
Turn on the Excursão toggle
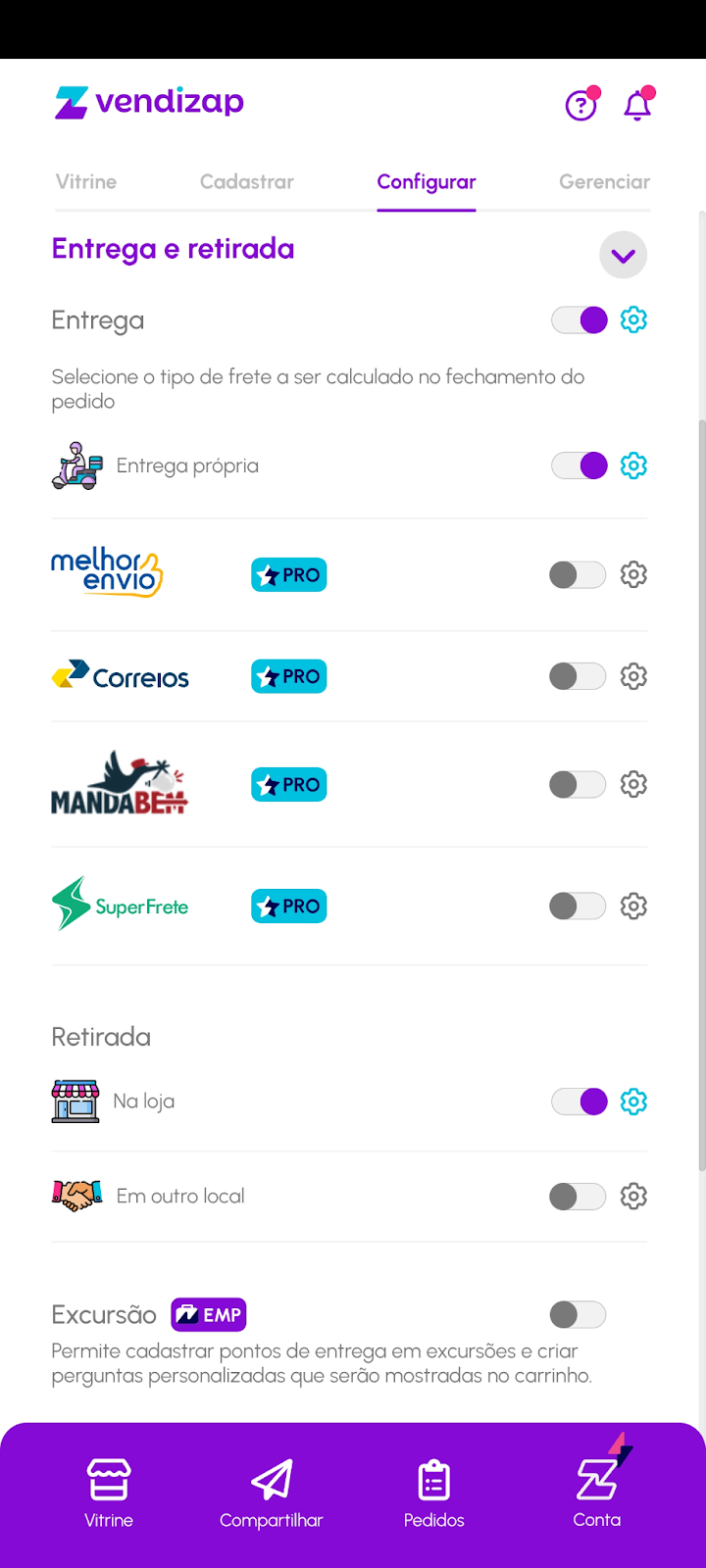coord(578,1314)
